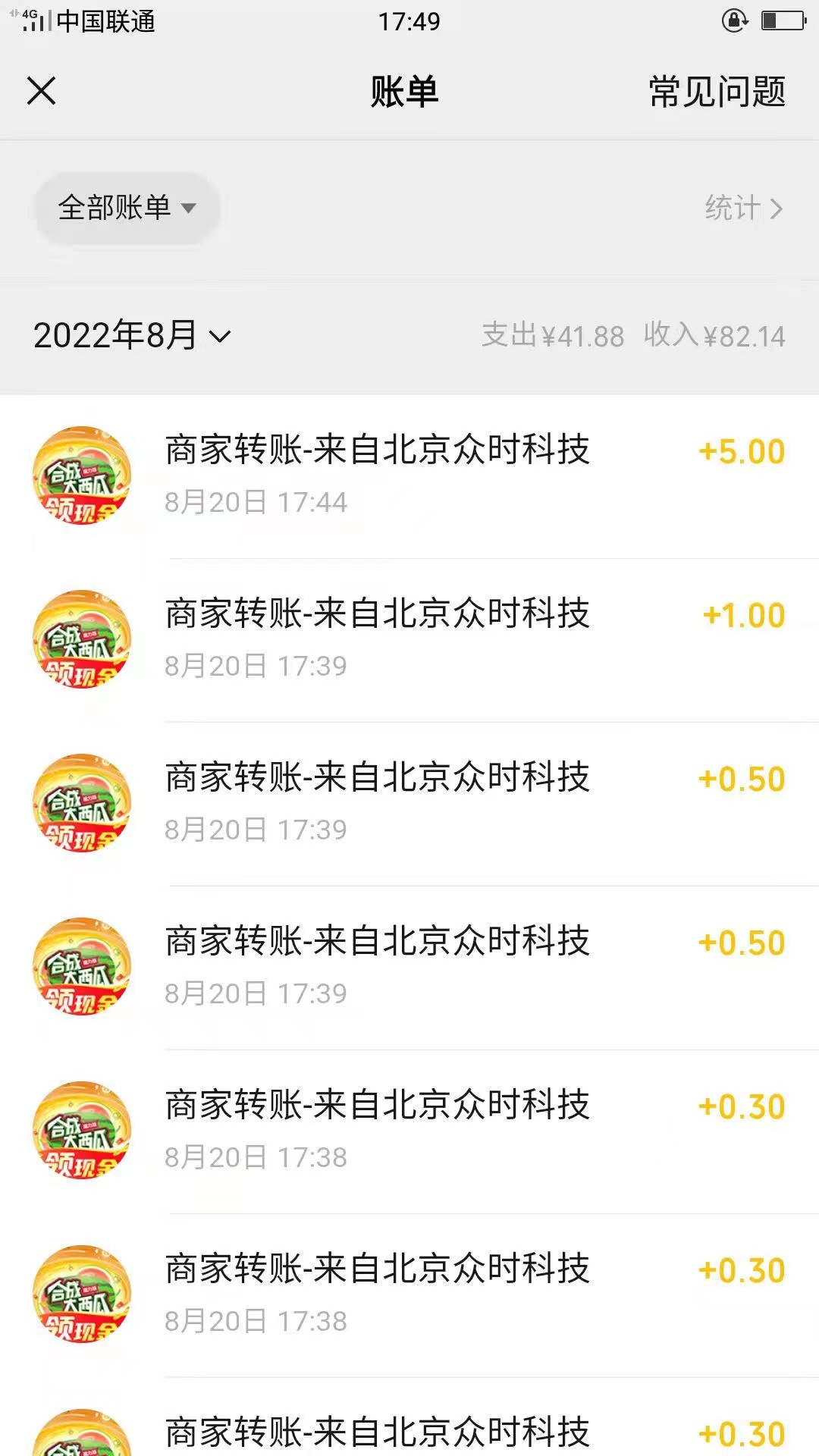The height and width of the screenshot is (1456, 819).
Task: Open 统计 statistics
Action: [x=742, y=208]
